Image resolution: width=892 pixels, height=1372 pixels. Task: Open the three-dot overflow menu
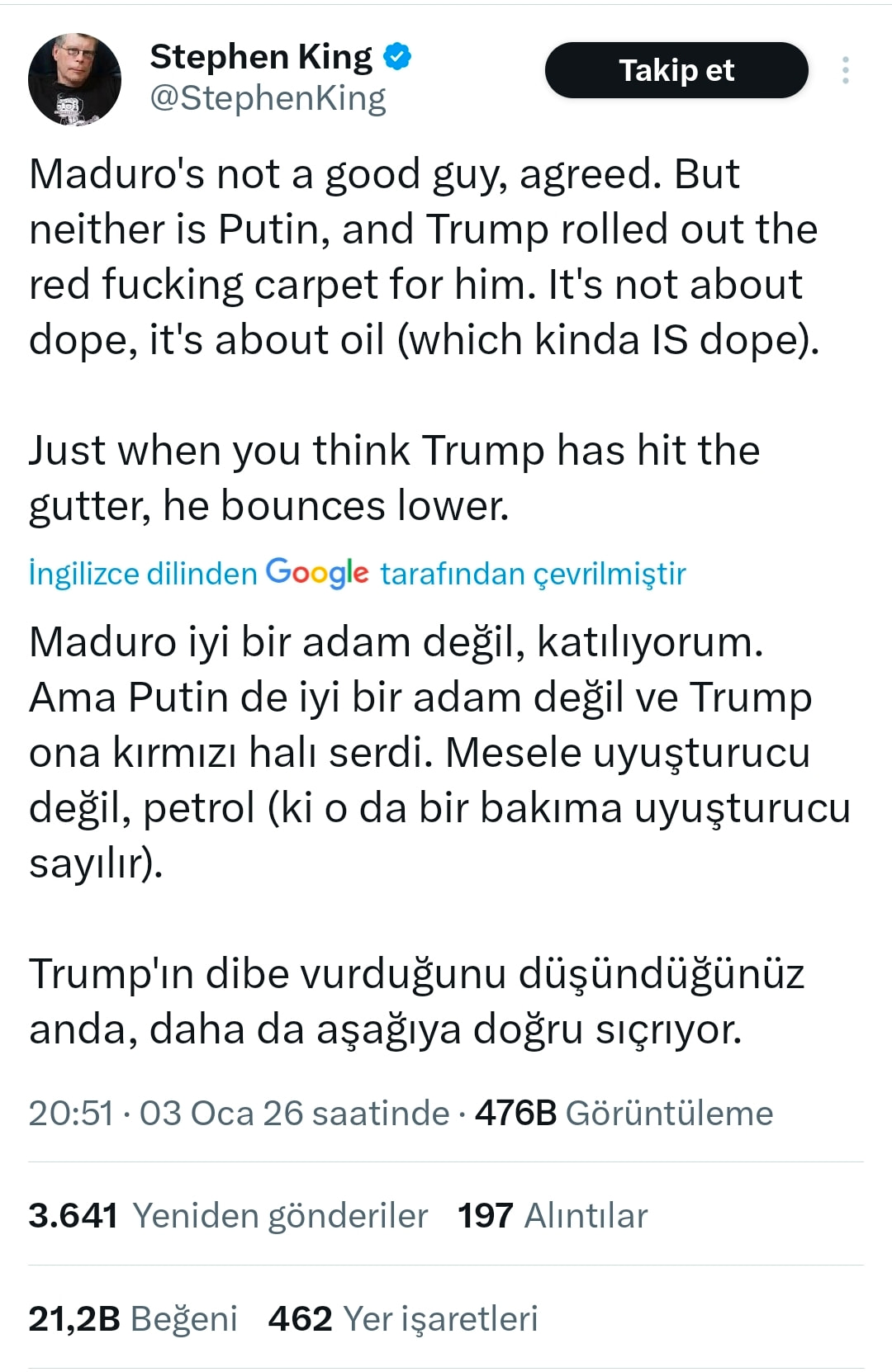tap(845, 70)
